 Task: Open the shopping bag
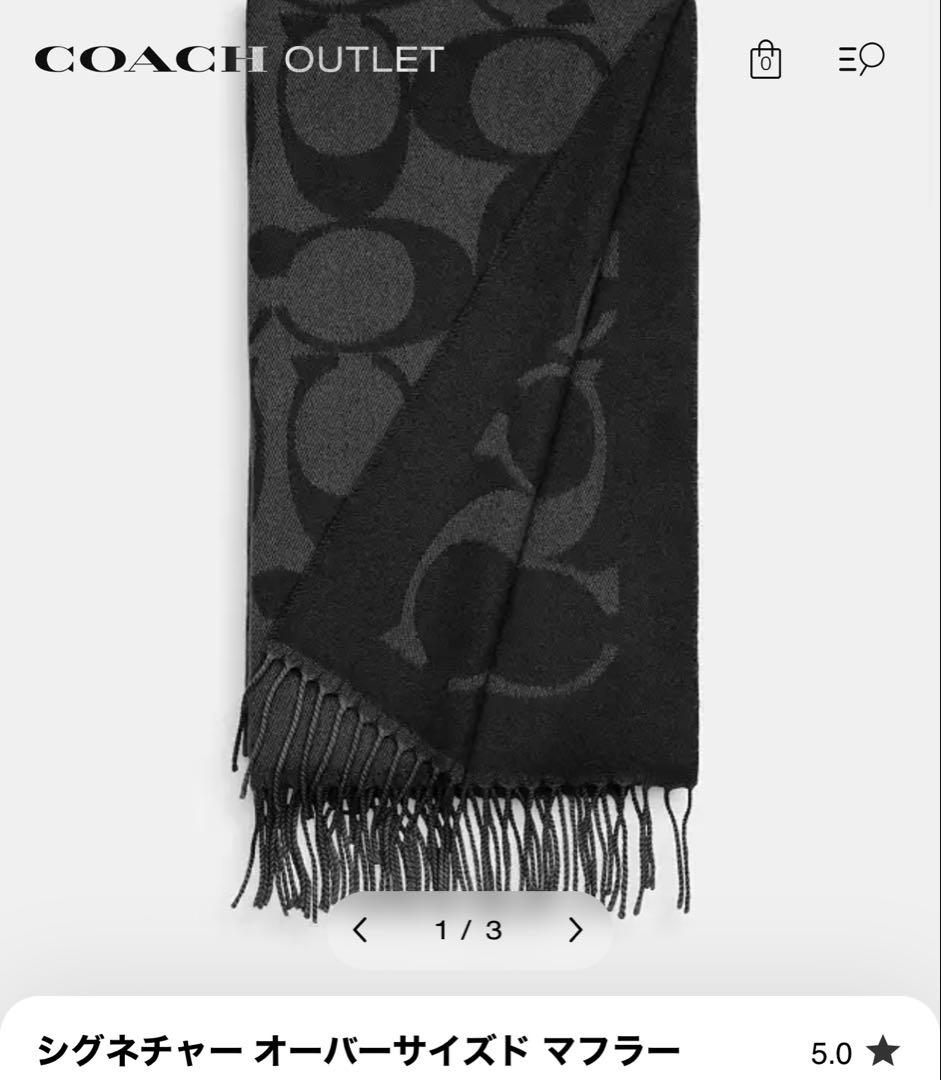coord(765,59)
